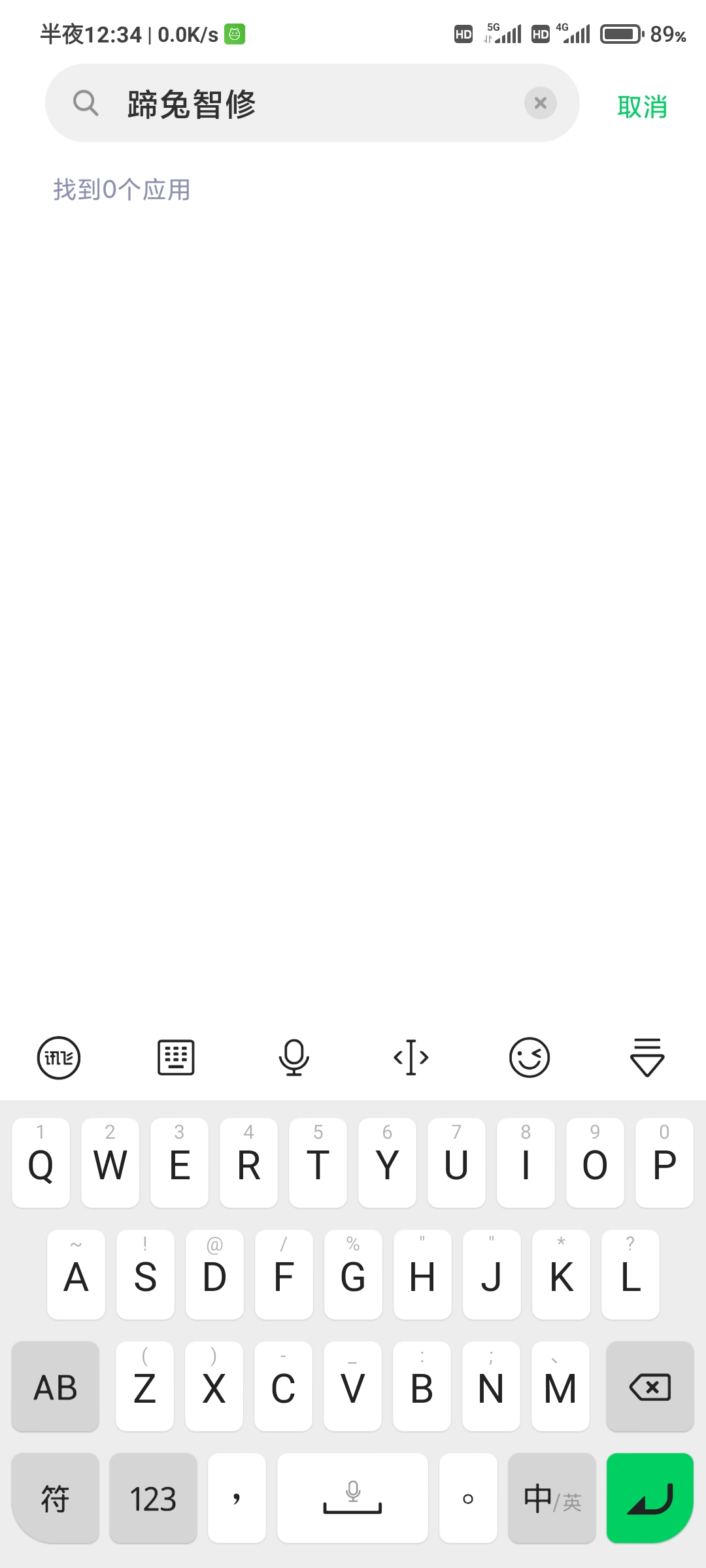Tap the space bar
This screenshot has height=1568, width=706.
point(352,1498)
